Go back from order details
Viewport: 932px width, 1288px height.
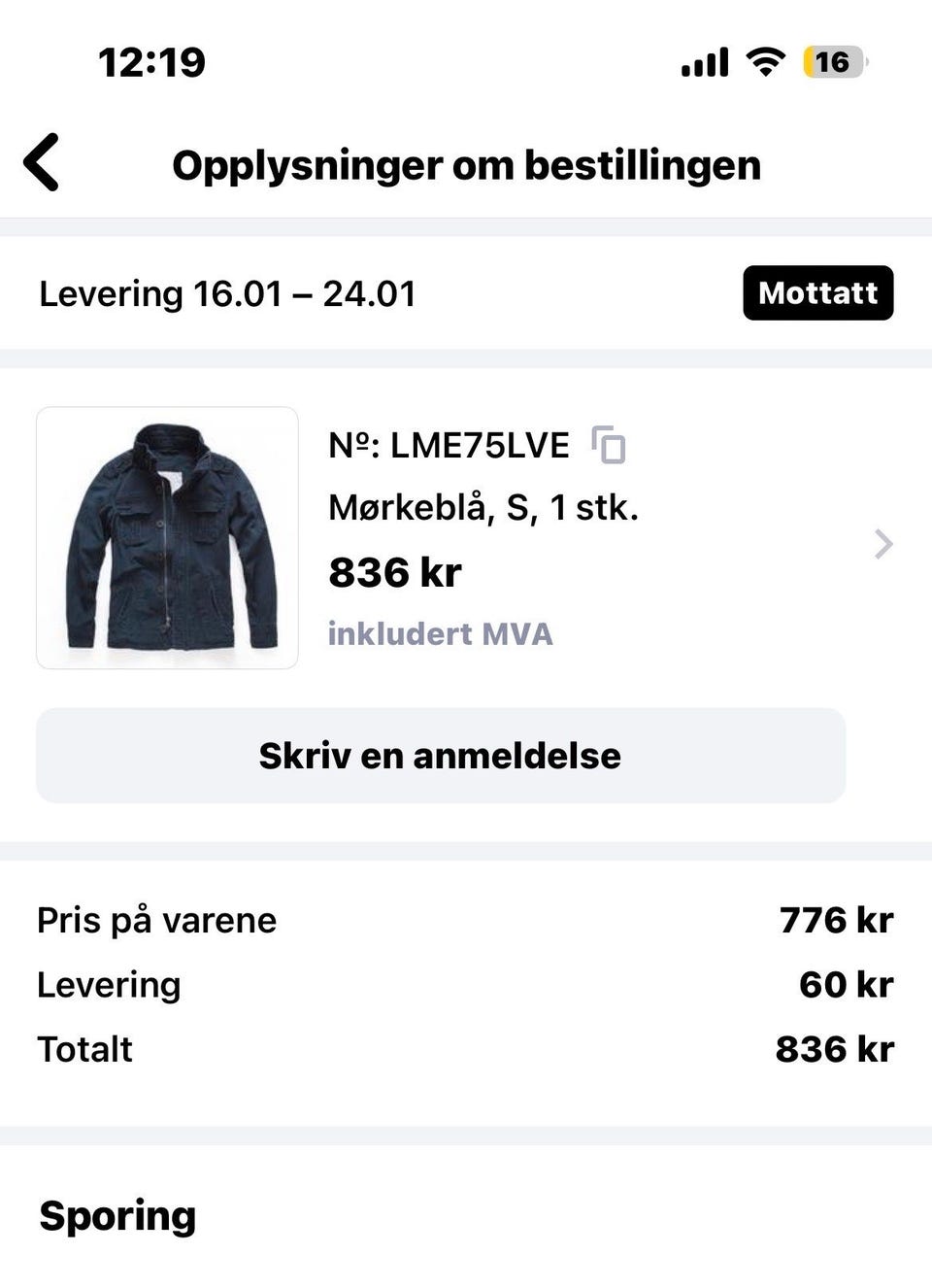[x=42, y=162]
